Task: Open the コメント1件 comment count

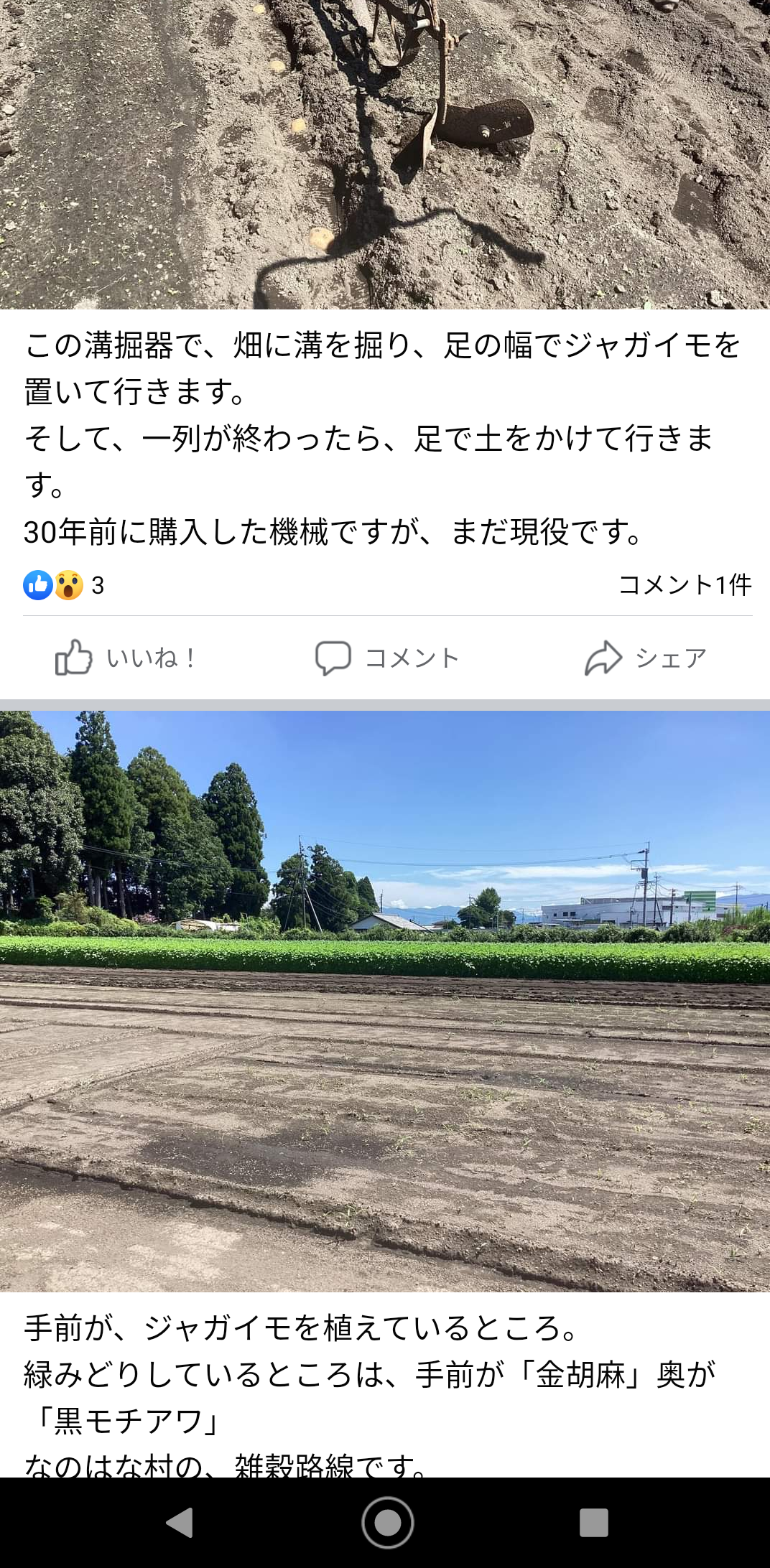Action: 685,585
